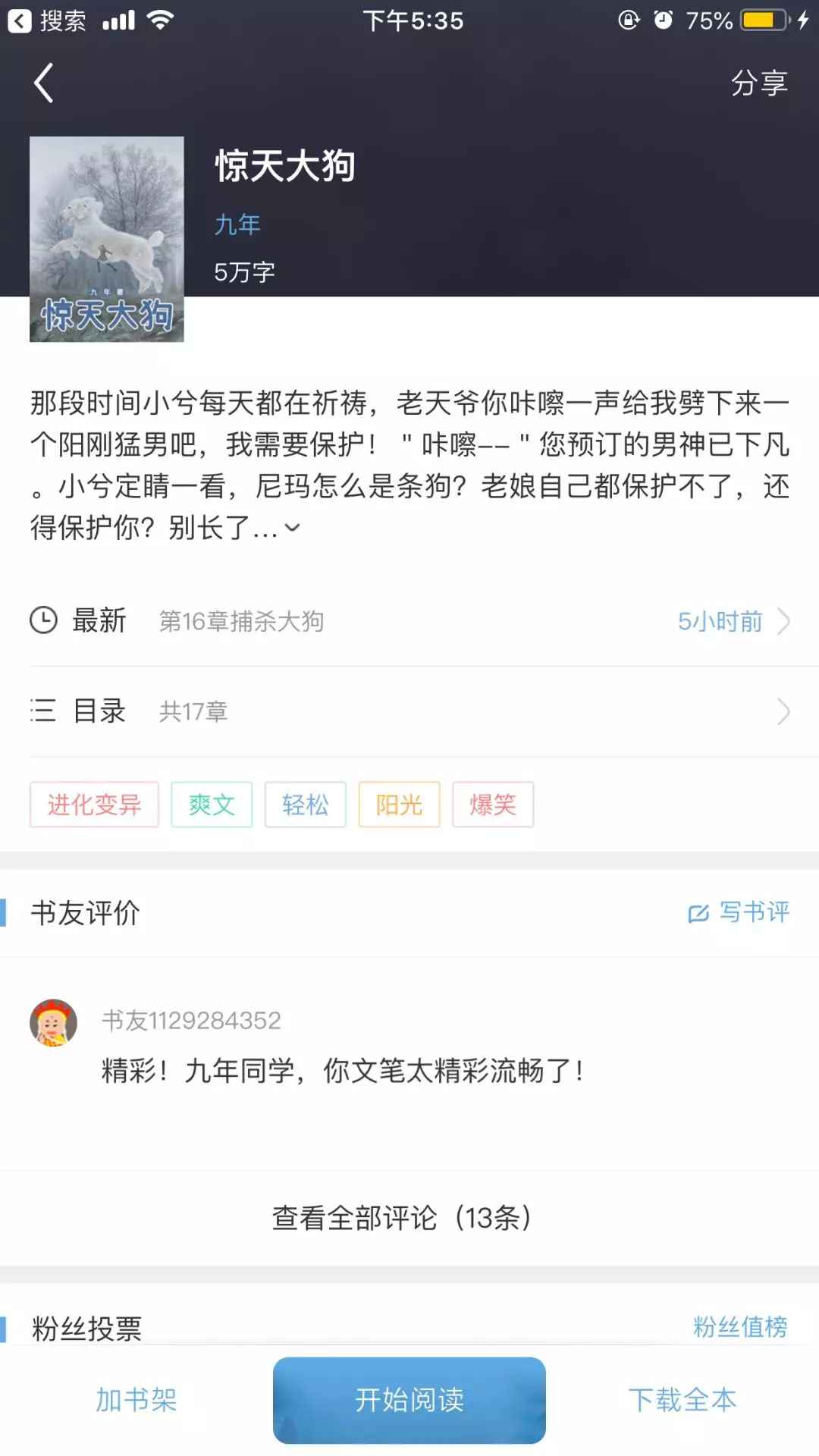Go back using the top-left arrow

[44, 83]
